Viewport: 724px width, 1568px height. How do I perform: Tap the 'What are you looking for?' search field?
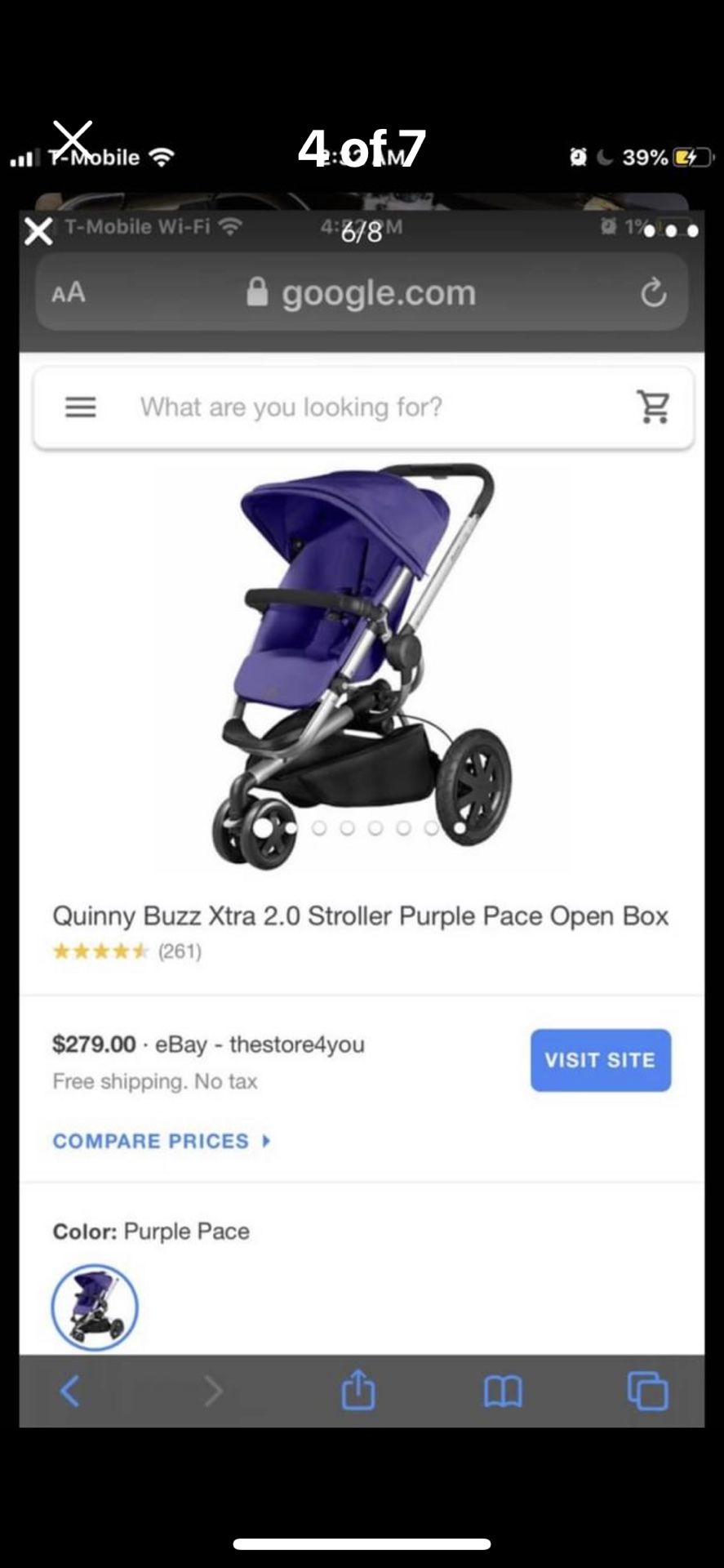click(291, 407)
